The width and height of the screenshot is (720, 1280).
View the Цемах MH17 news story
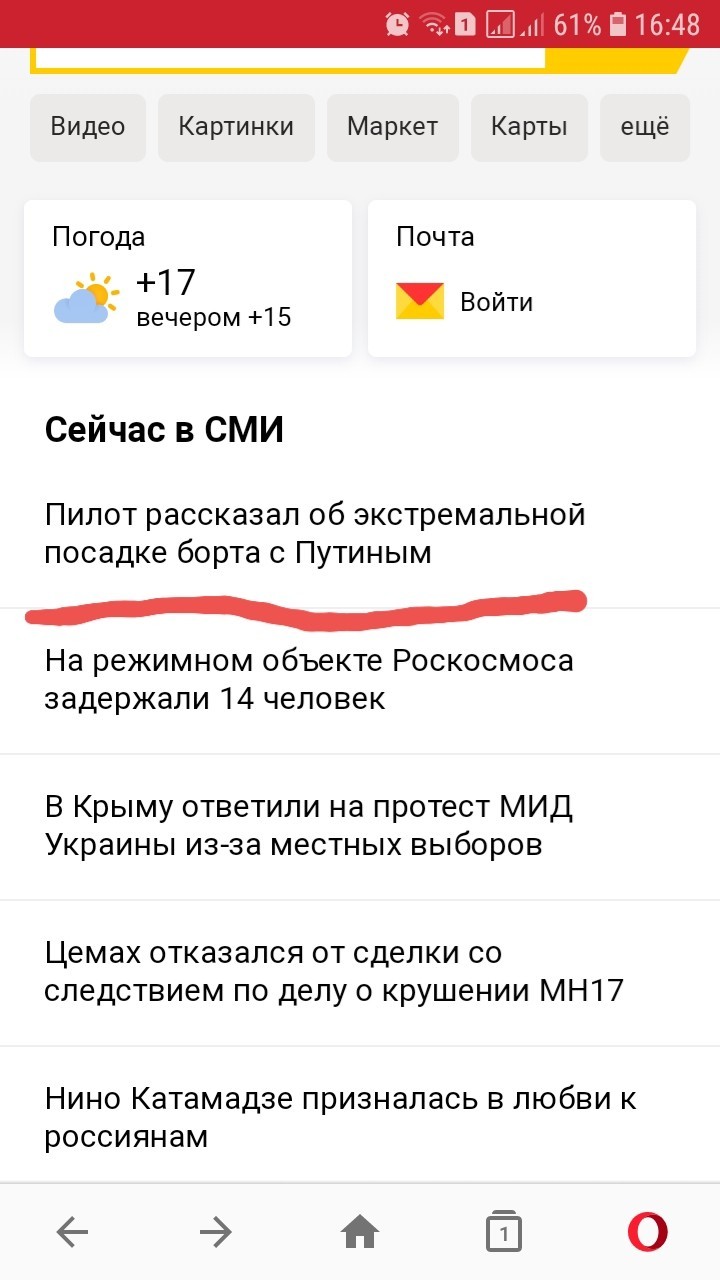pos(334,972)
